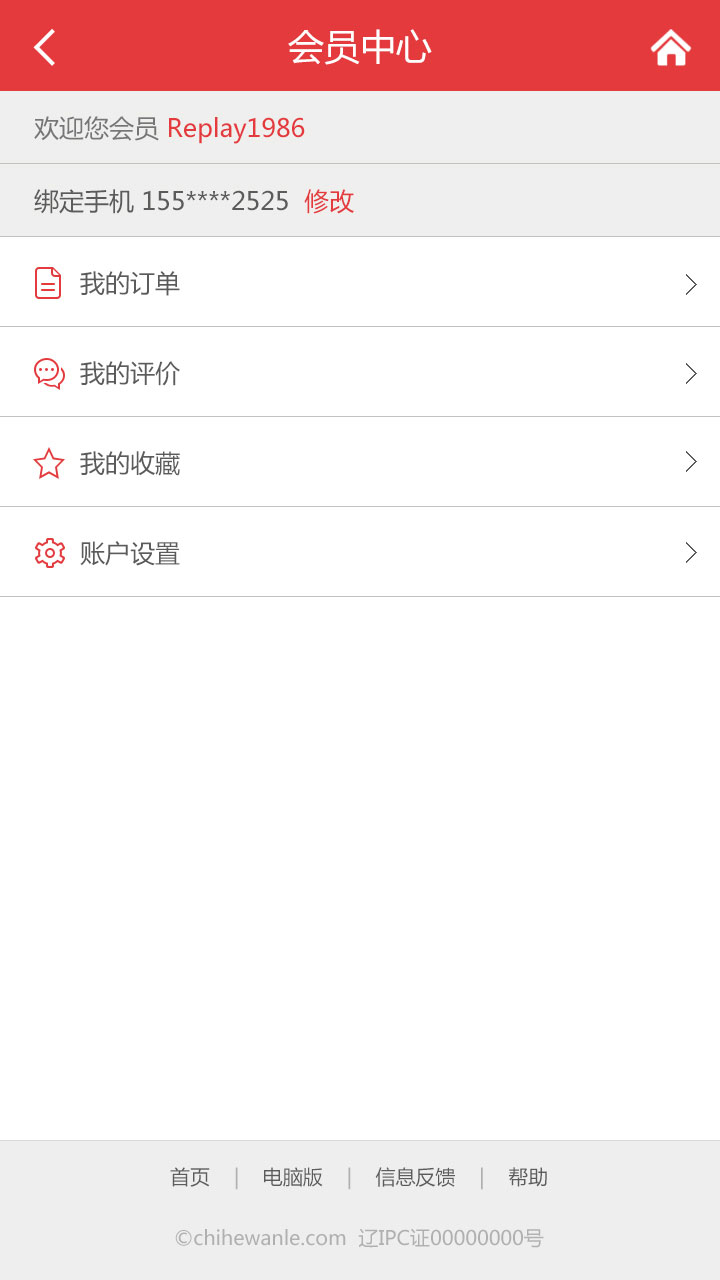
Task: Open 账户设置 via its chevron
Action: (x=690, y=552)
